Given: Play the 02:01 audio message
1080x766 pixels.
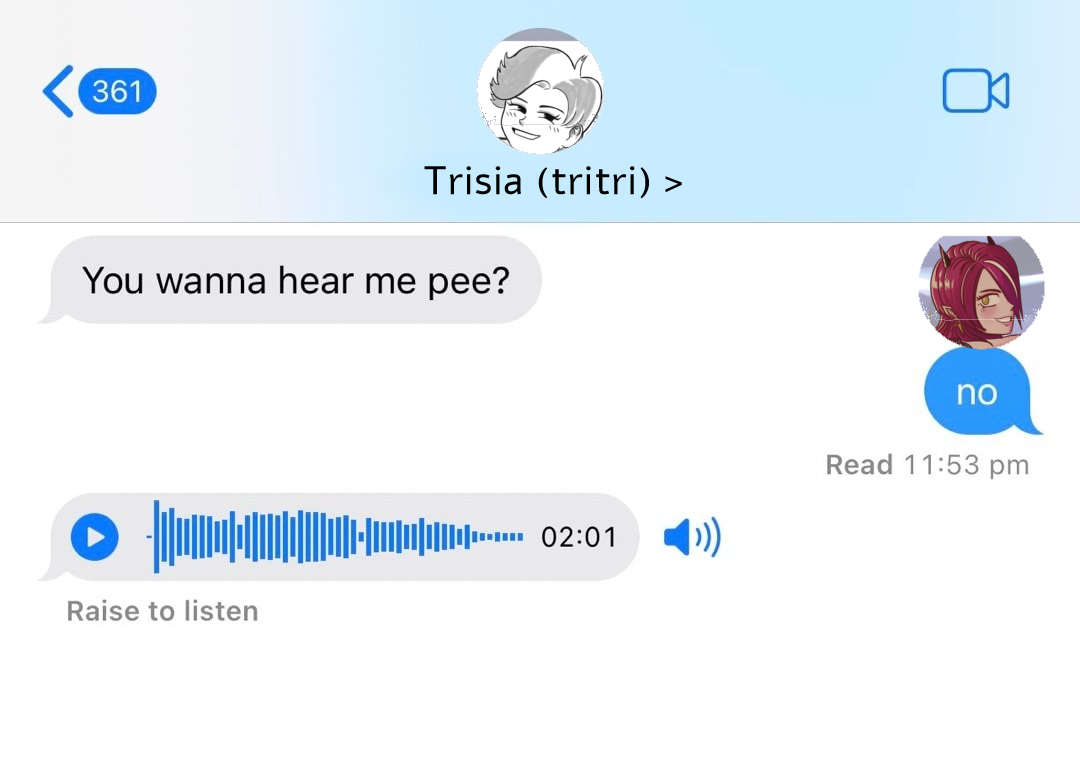Looking at the screenshot, I should click(95, 538).
